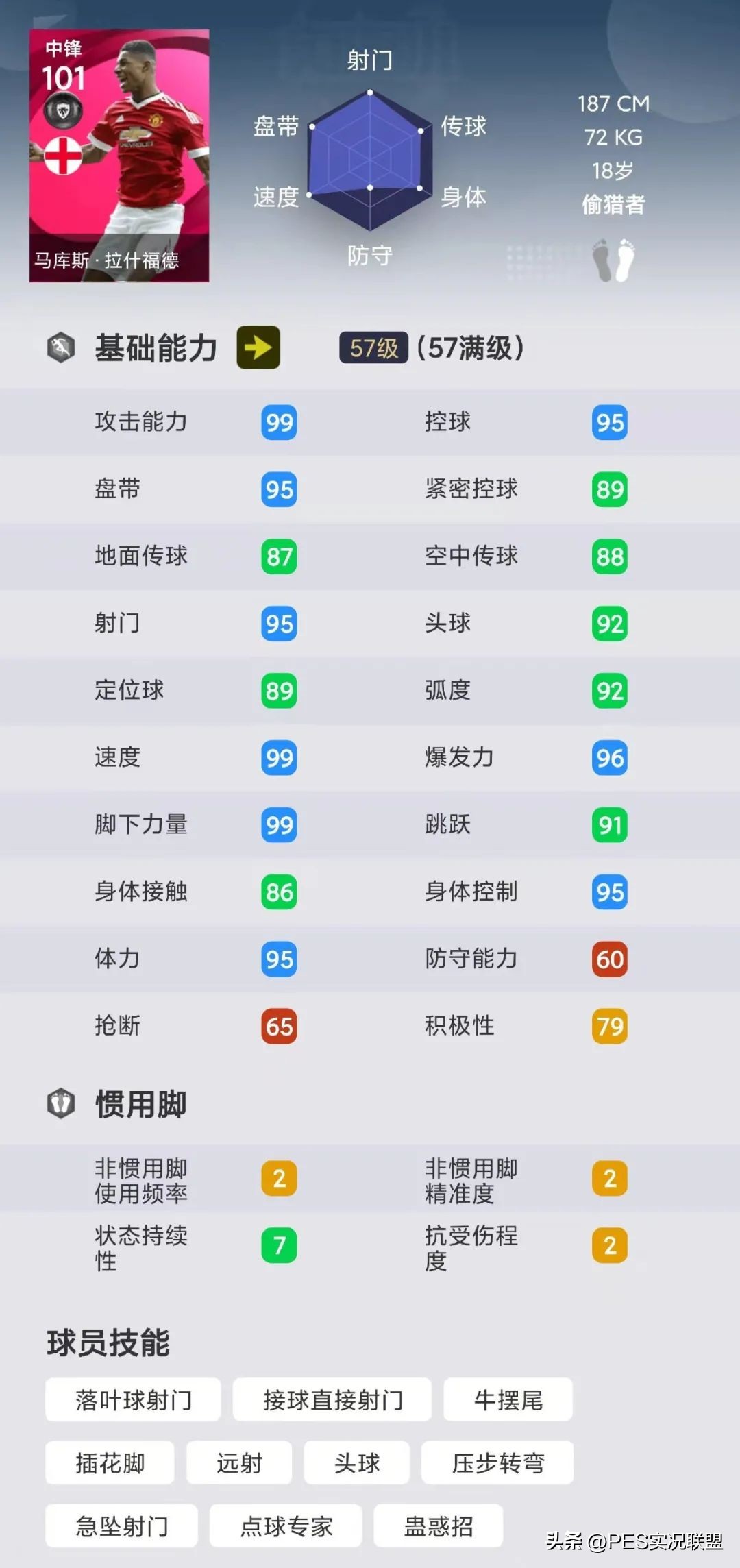The width and height of the screenshot is (740, 1568).
Task: Select the 接球直接射门 skill
Action: [332, 1399]
